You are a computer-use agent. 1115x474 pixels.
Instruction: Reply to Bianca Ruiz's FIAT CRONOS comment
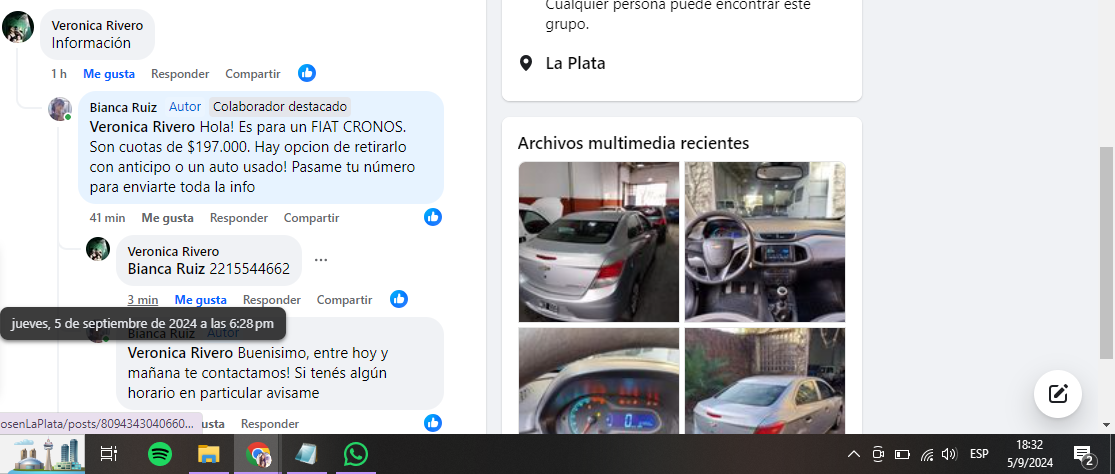tap(238, 217)
